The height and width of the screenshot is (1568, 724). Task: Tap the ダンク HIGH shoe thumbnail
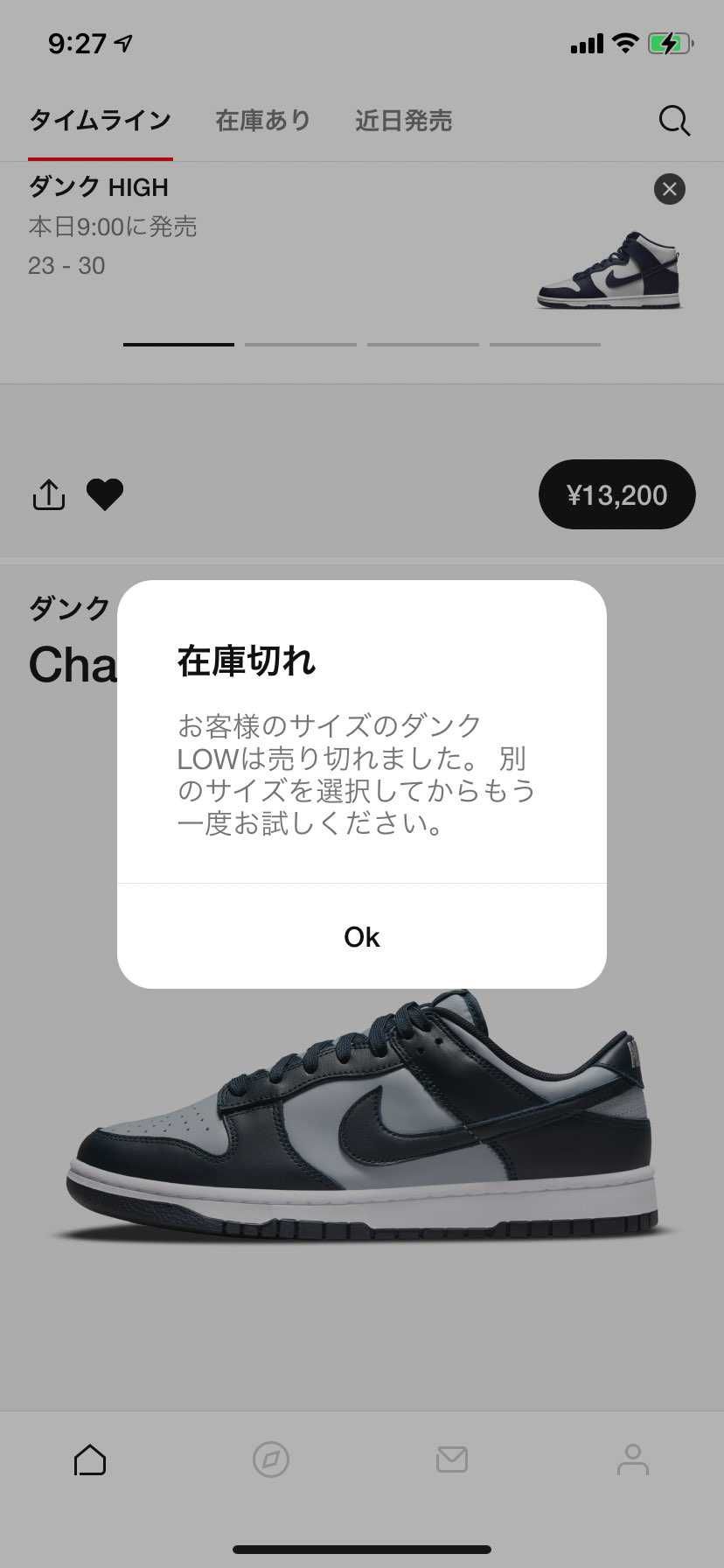609,271
